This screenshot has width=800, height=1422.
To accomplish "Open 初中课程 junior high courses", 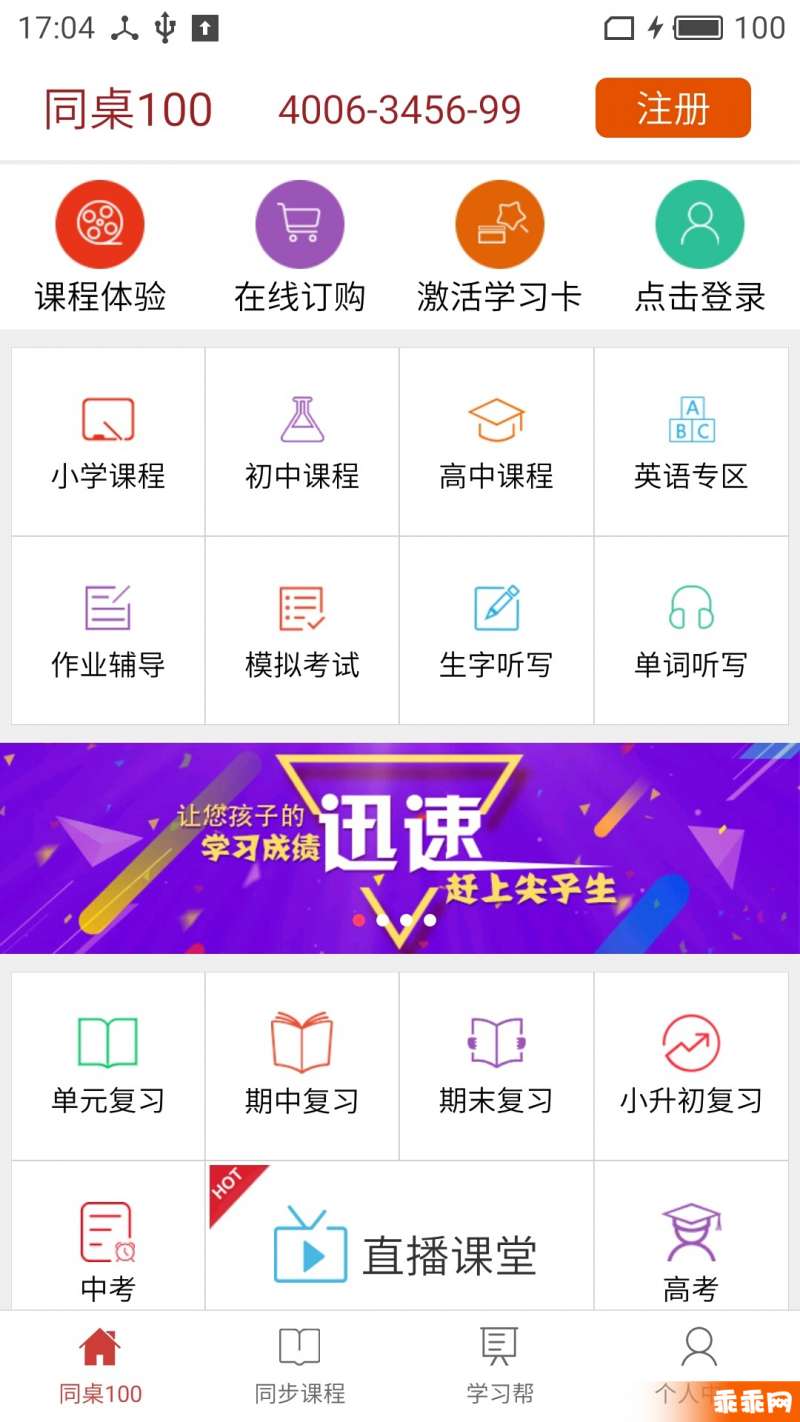I will click(302, 442).
